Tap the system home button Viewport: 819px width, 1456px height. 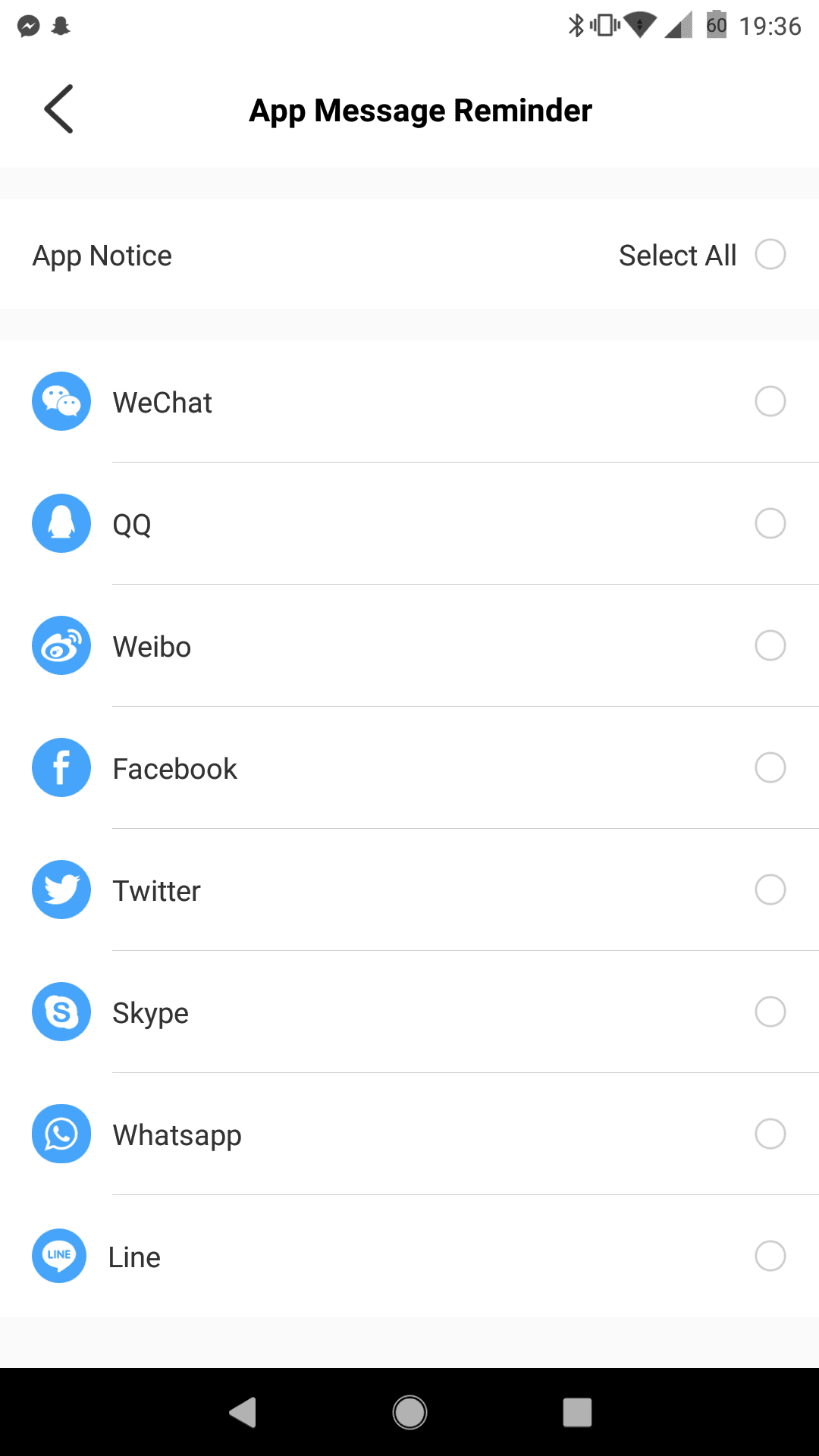tap(409, 1412)
